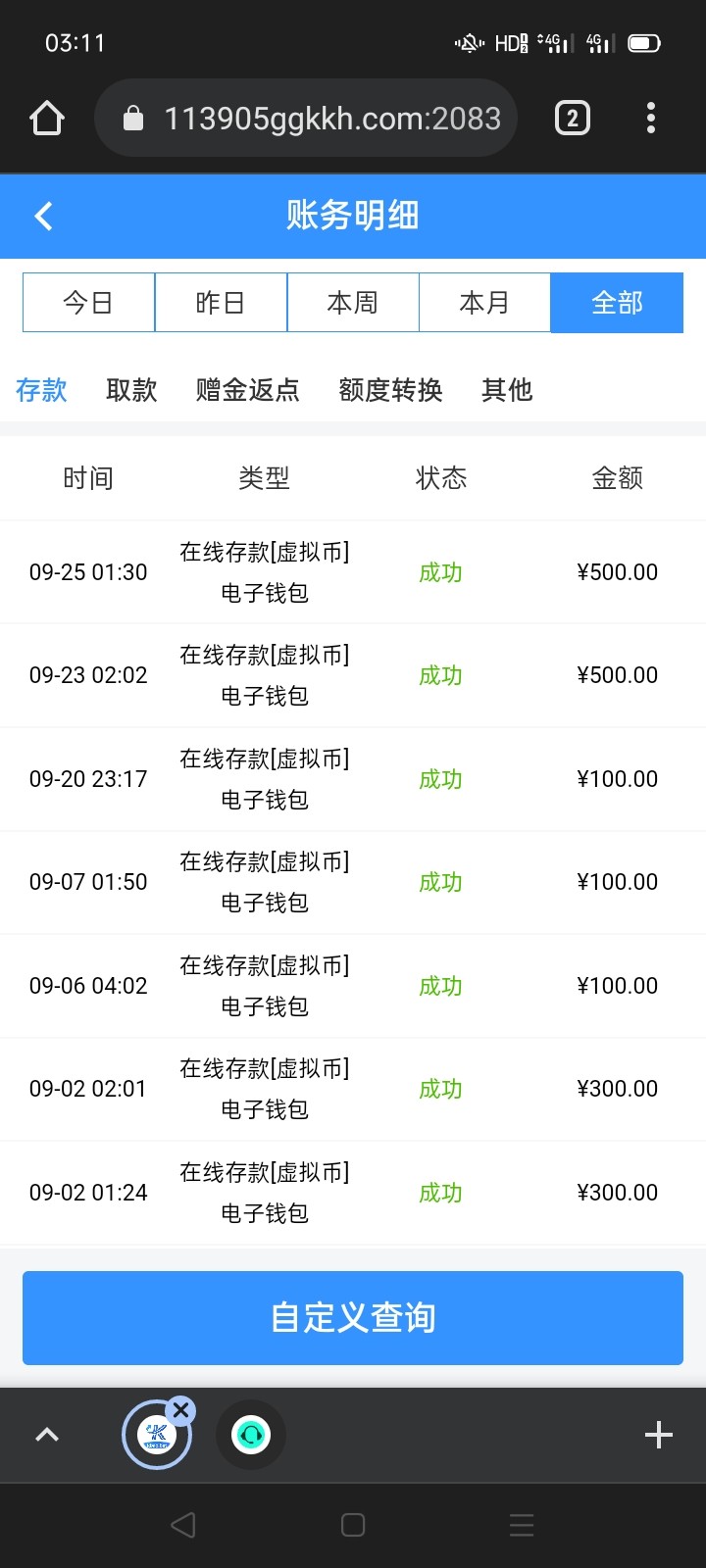Tap the address bar to edit URL
The height and width of the screenshot is (1568, 706).
pyautogui.click(x=324, y=117)
